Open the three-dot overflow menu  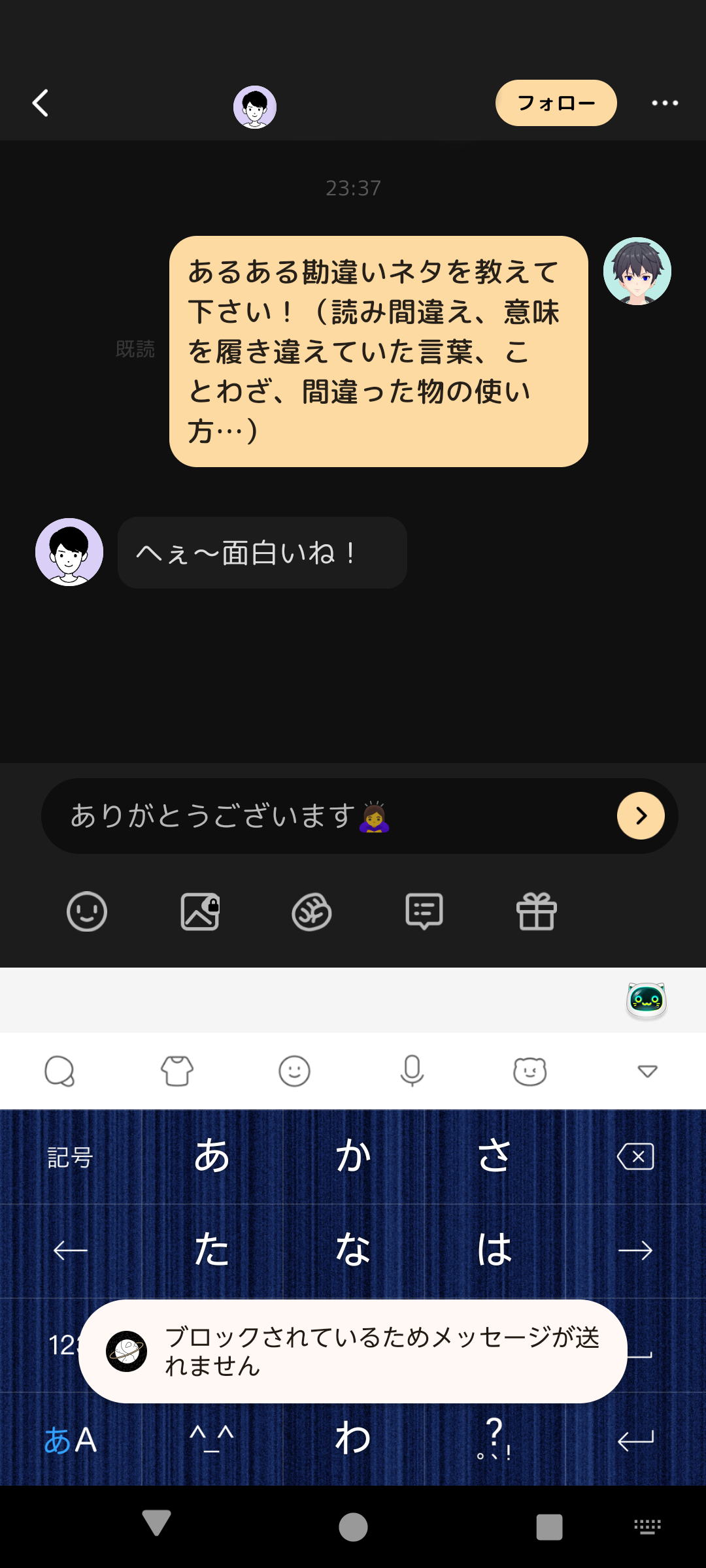click(665, 103)
